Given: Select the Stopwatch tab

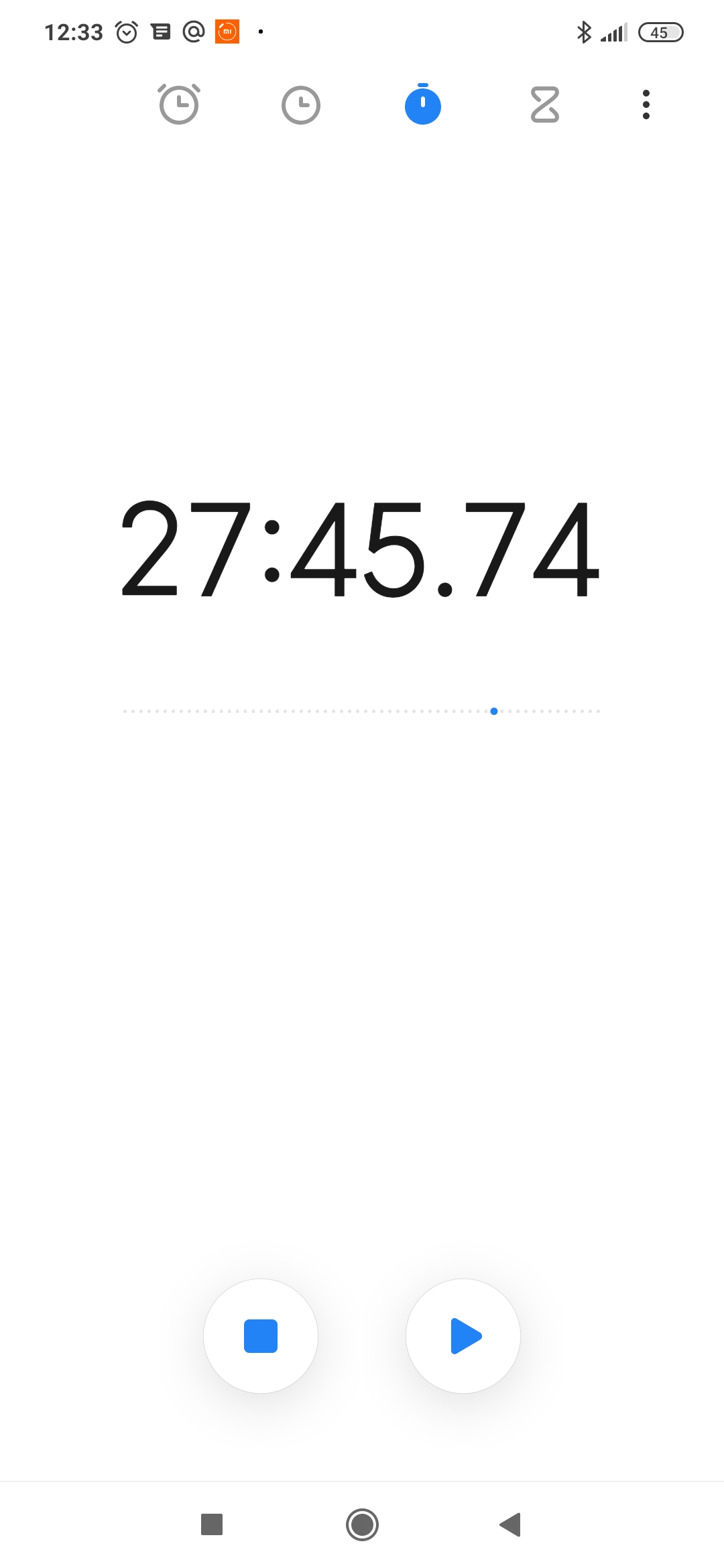Looking at the screenshot, I should click(x=423, y=105).
